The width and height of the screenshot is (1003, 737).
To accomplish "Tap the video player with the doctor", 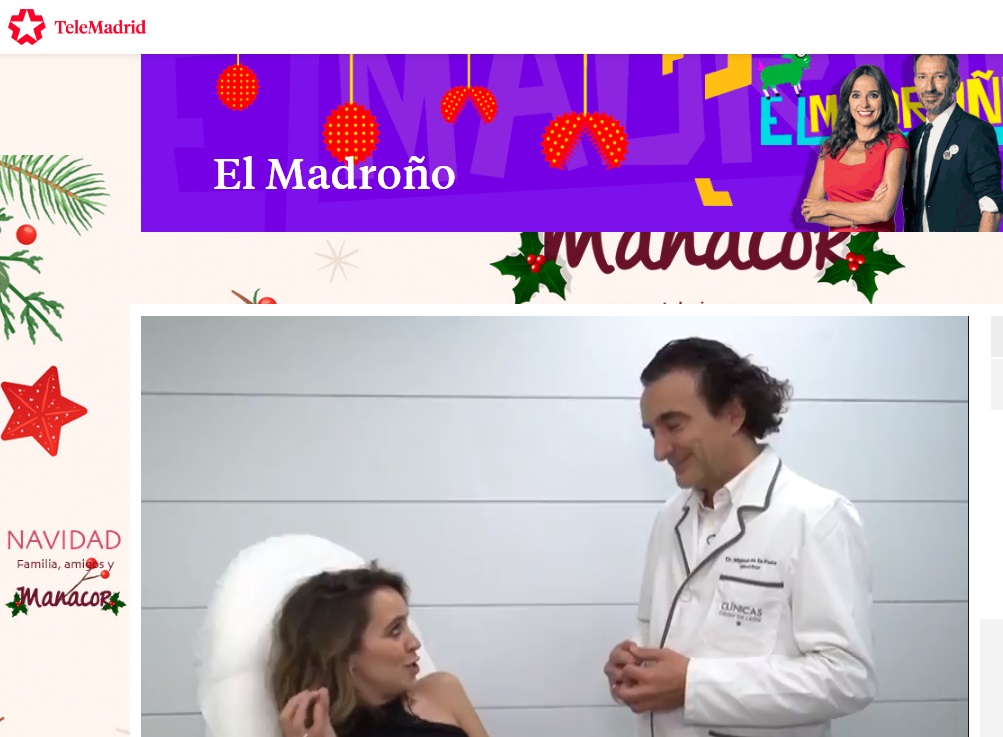I will click(x=554, y=526).
